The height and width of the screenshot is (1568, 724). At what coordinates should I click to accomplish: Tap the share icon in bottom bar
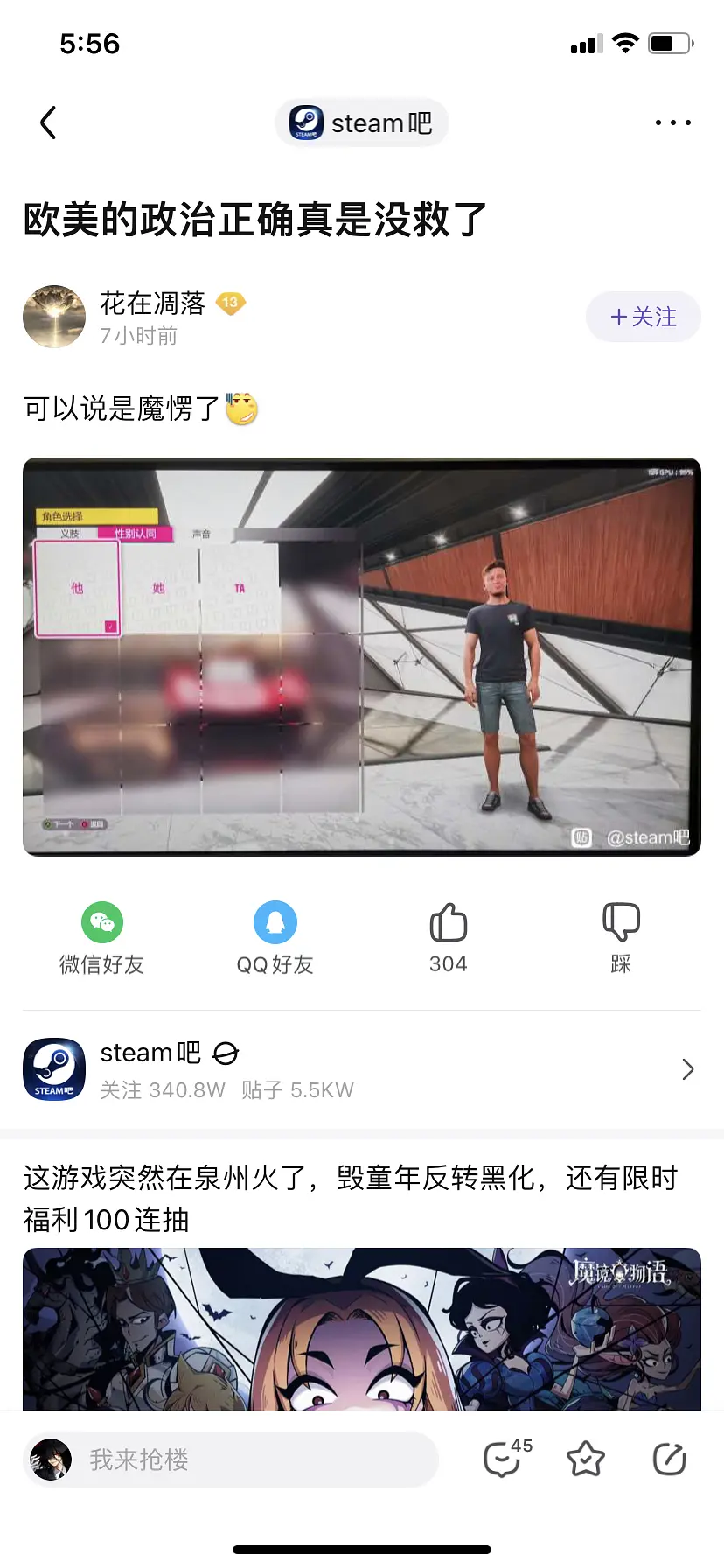click(669, 1459)
